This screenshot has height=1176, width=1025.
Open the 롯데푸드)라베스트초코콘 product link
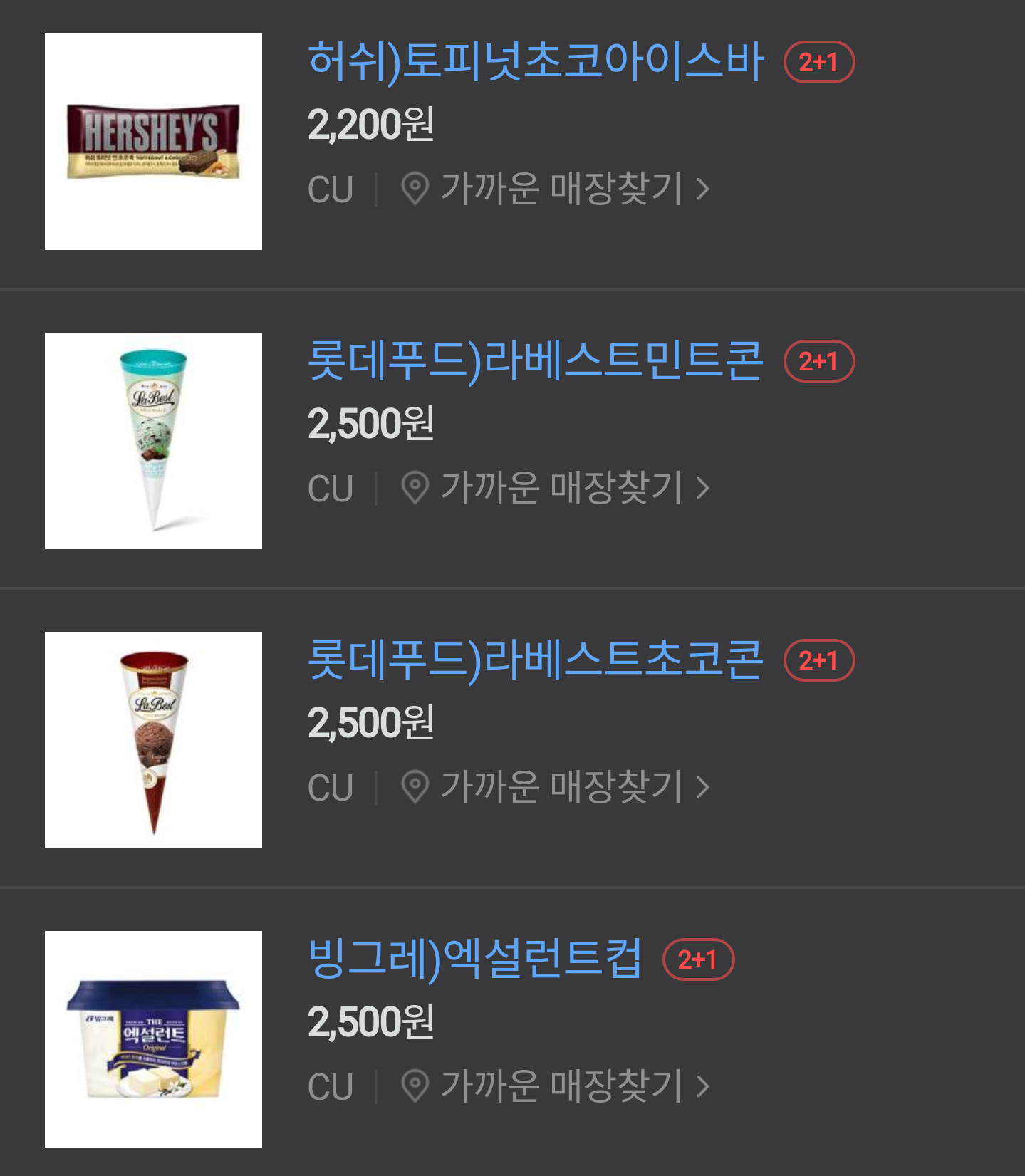point(535,660)
